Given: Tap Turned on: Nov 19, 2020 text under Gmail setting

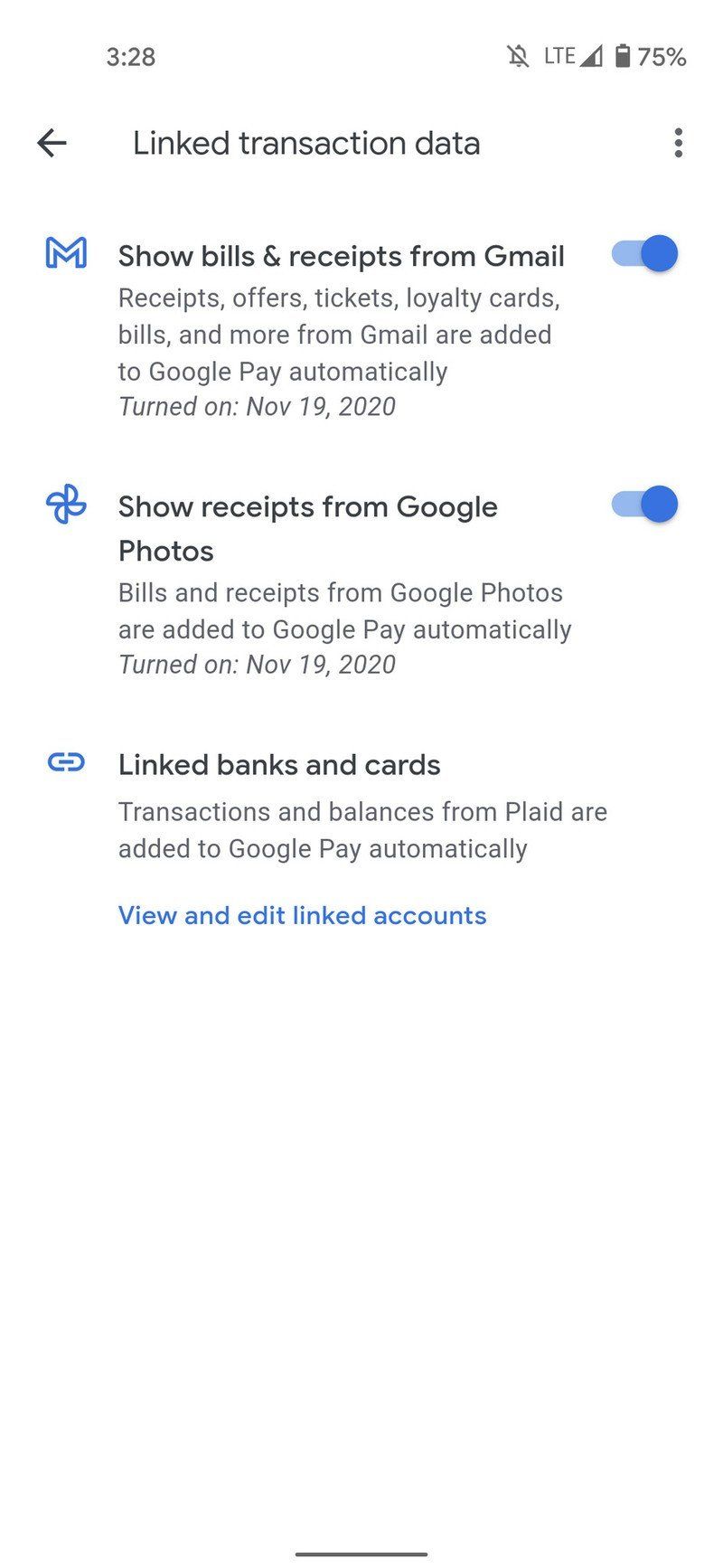Looking at the screenshot, I should pos(257,406).
